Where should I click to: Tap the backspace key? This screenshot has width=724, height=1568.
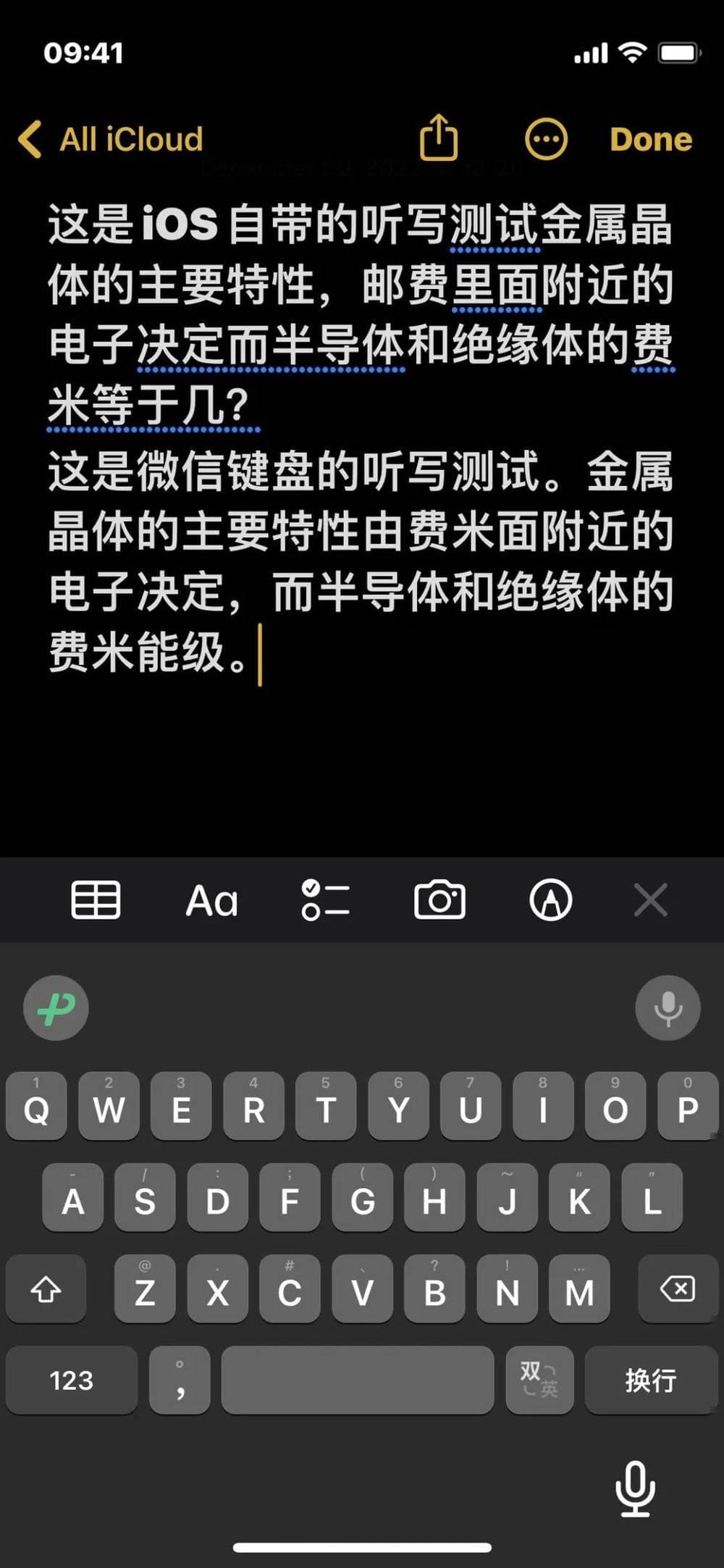click(678, 1289)
